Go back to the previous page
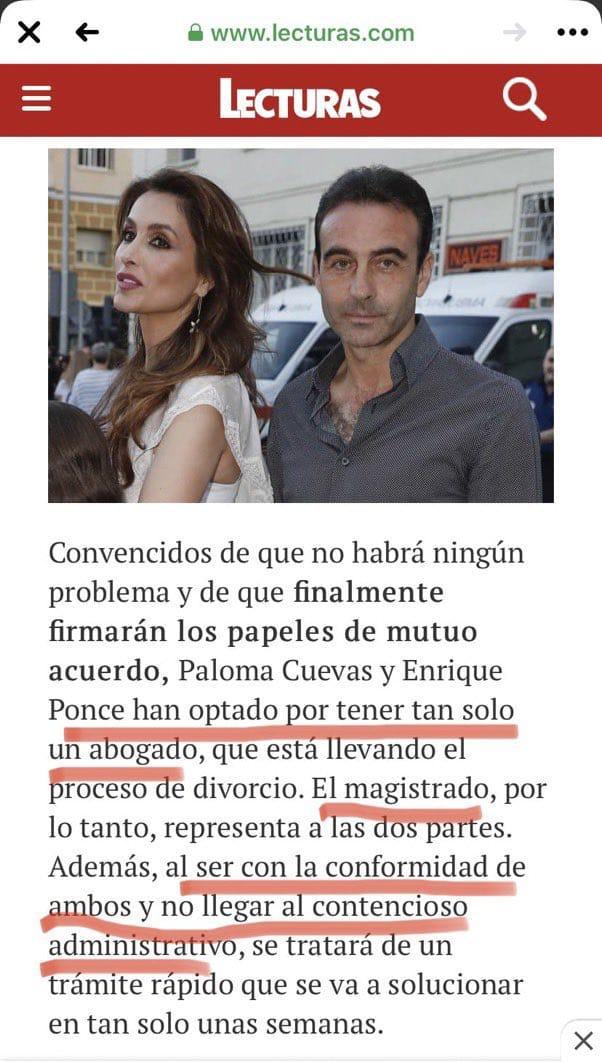The height and width of the screenshot is (1062, 602). [87, 32]
